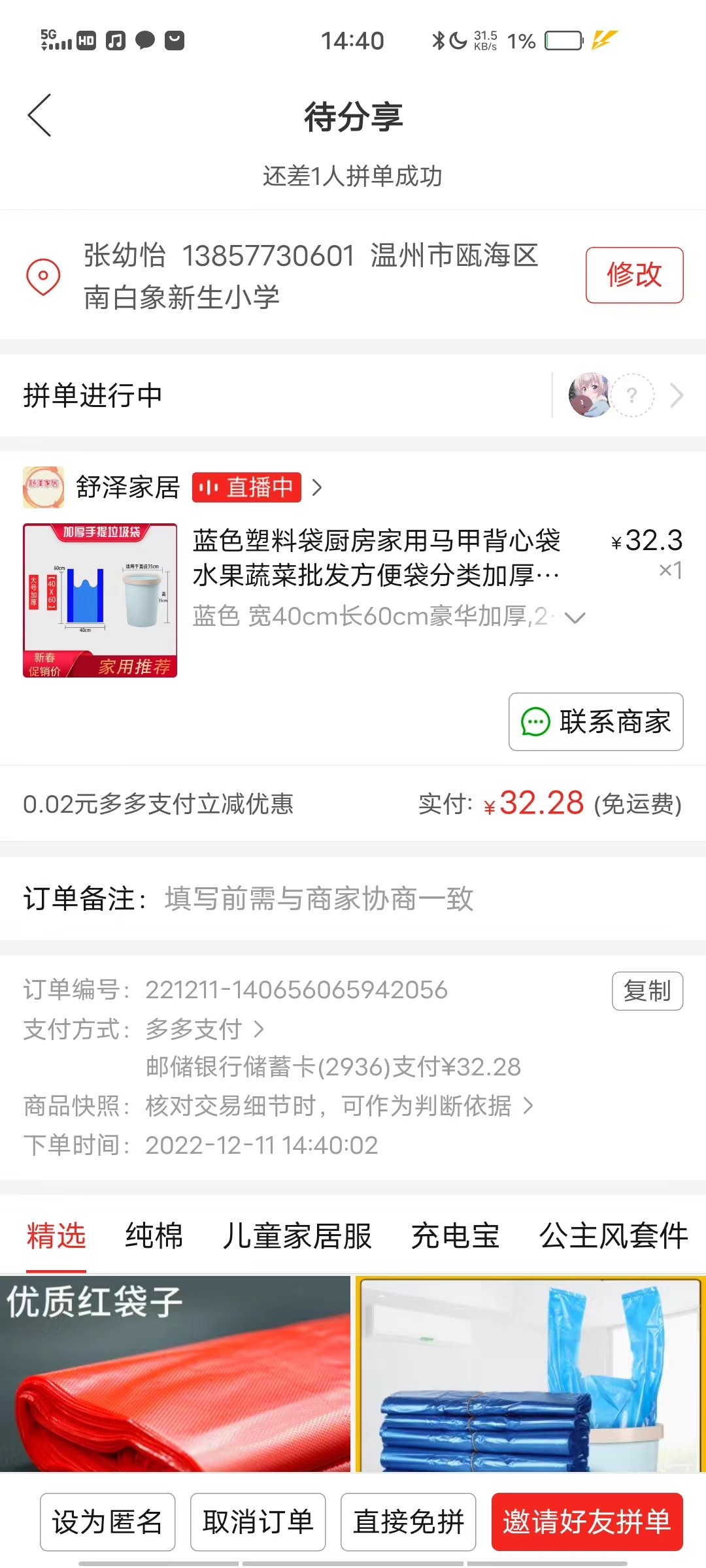Switch to the 纯棉 tab
This screenshot has width=706, height=1568.
154,1236
